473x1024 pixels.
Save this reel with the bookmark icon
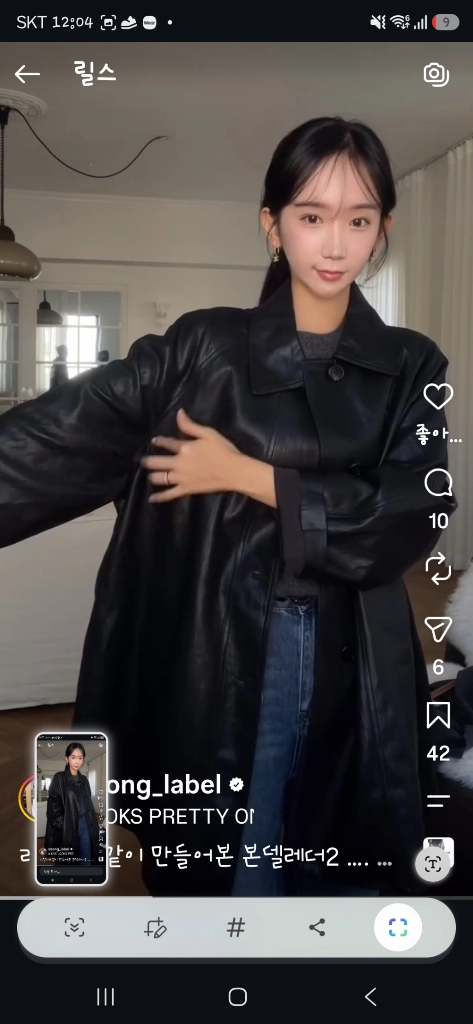(x=438, y=715)
